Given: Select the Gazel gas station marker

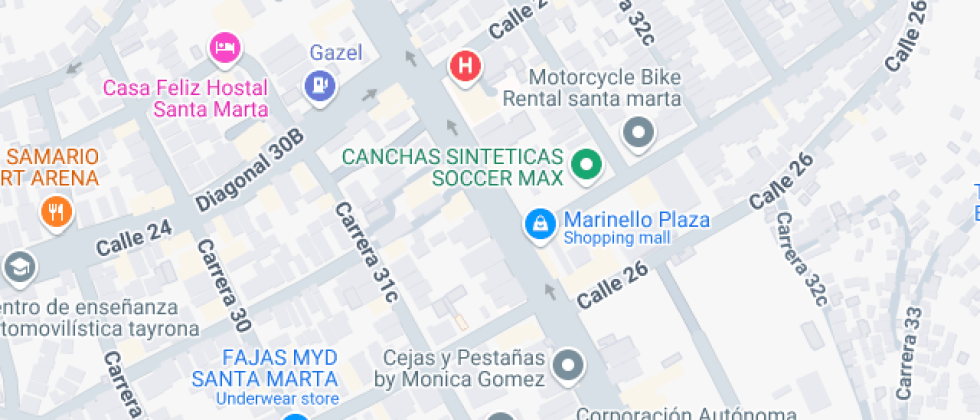Looking at the screenshot, I should [320, 84].
